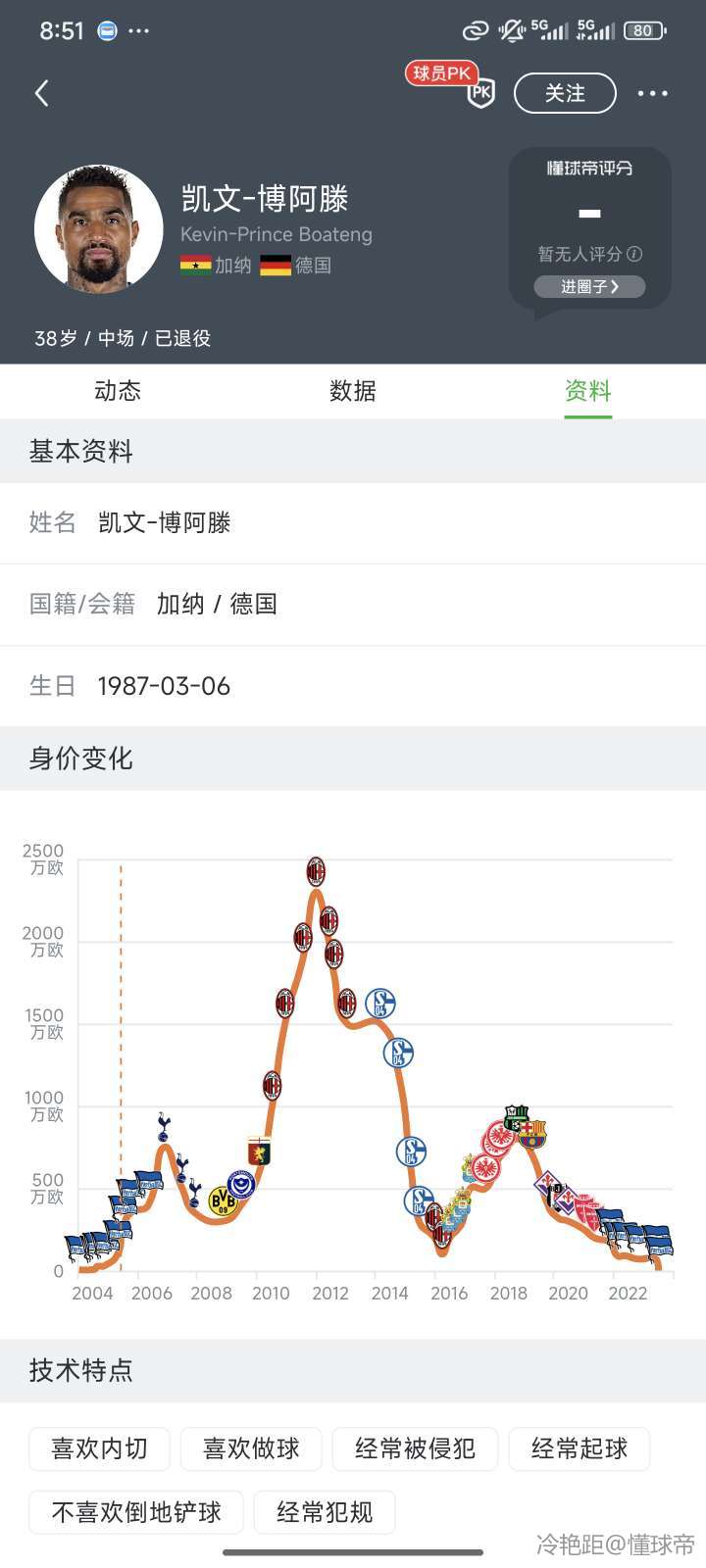The height and width of the screenshot is (1568, 706).
Task: Open the three-dot overflow menu
Action: 652,93
